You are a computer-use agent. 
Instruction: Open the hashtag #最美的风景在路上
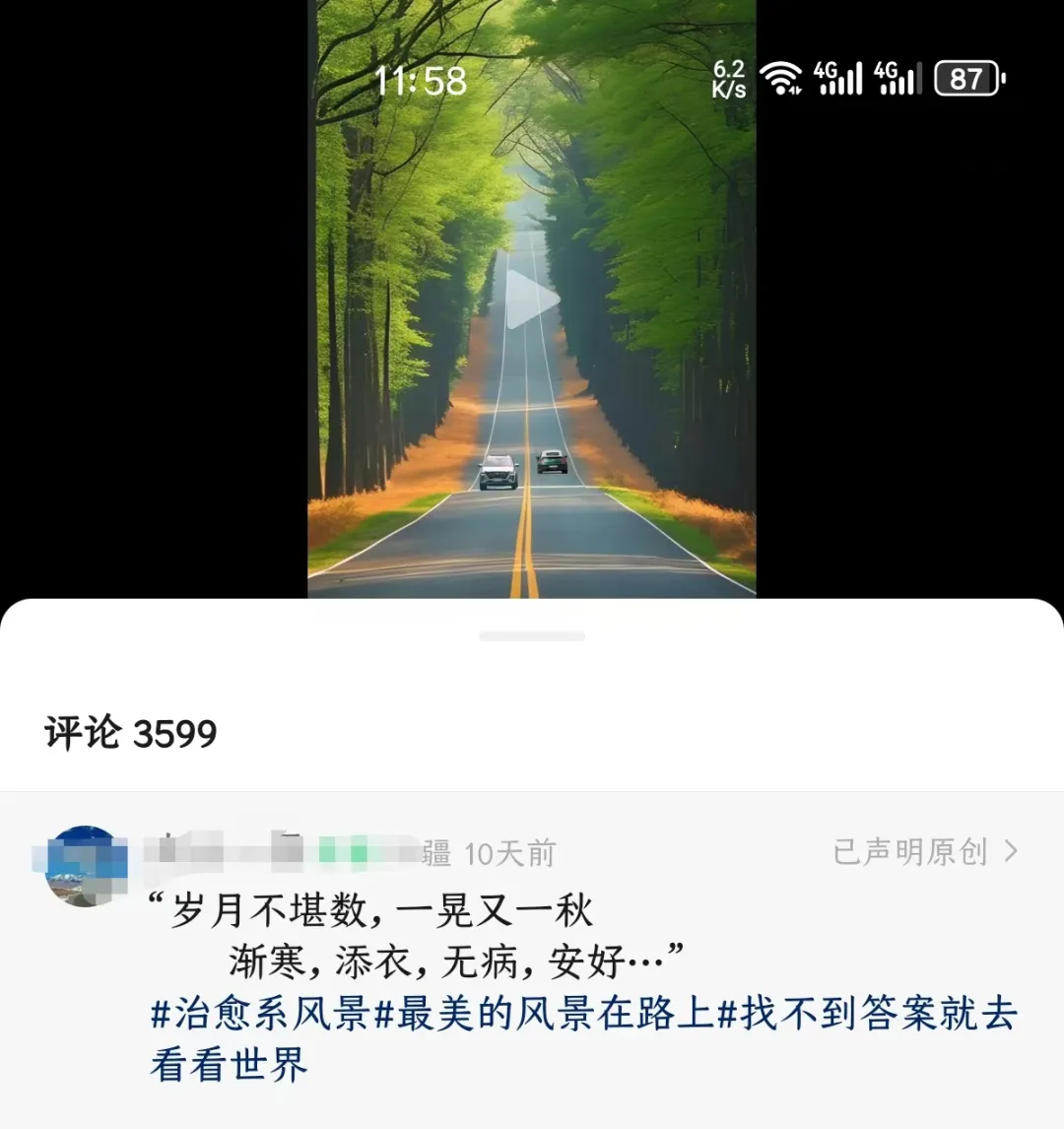click(x=544, y=1014)
